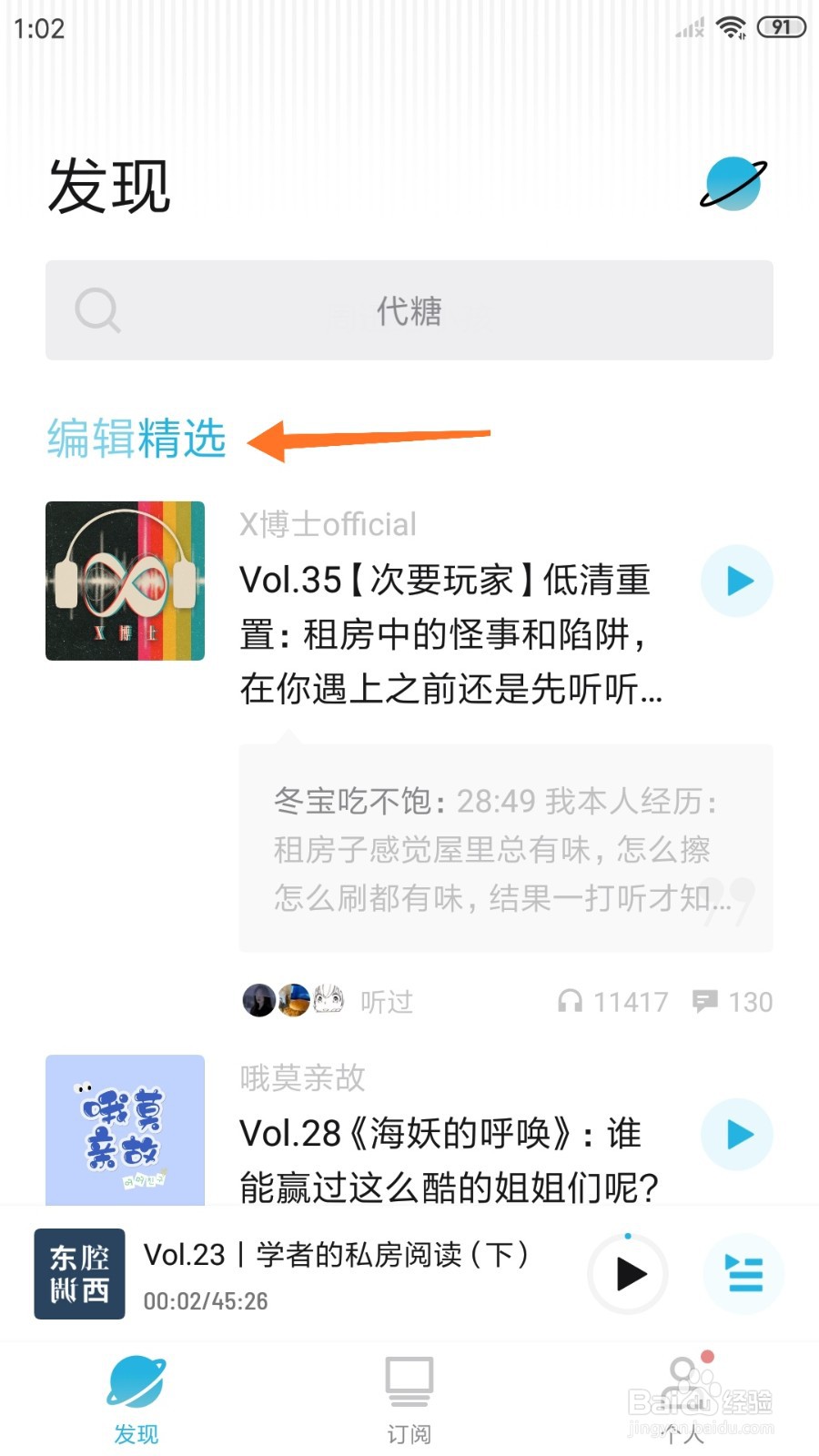Open the planet icon beside 发现 title

pyautogui.click(x=733, y=184)
